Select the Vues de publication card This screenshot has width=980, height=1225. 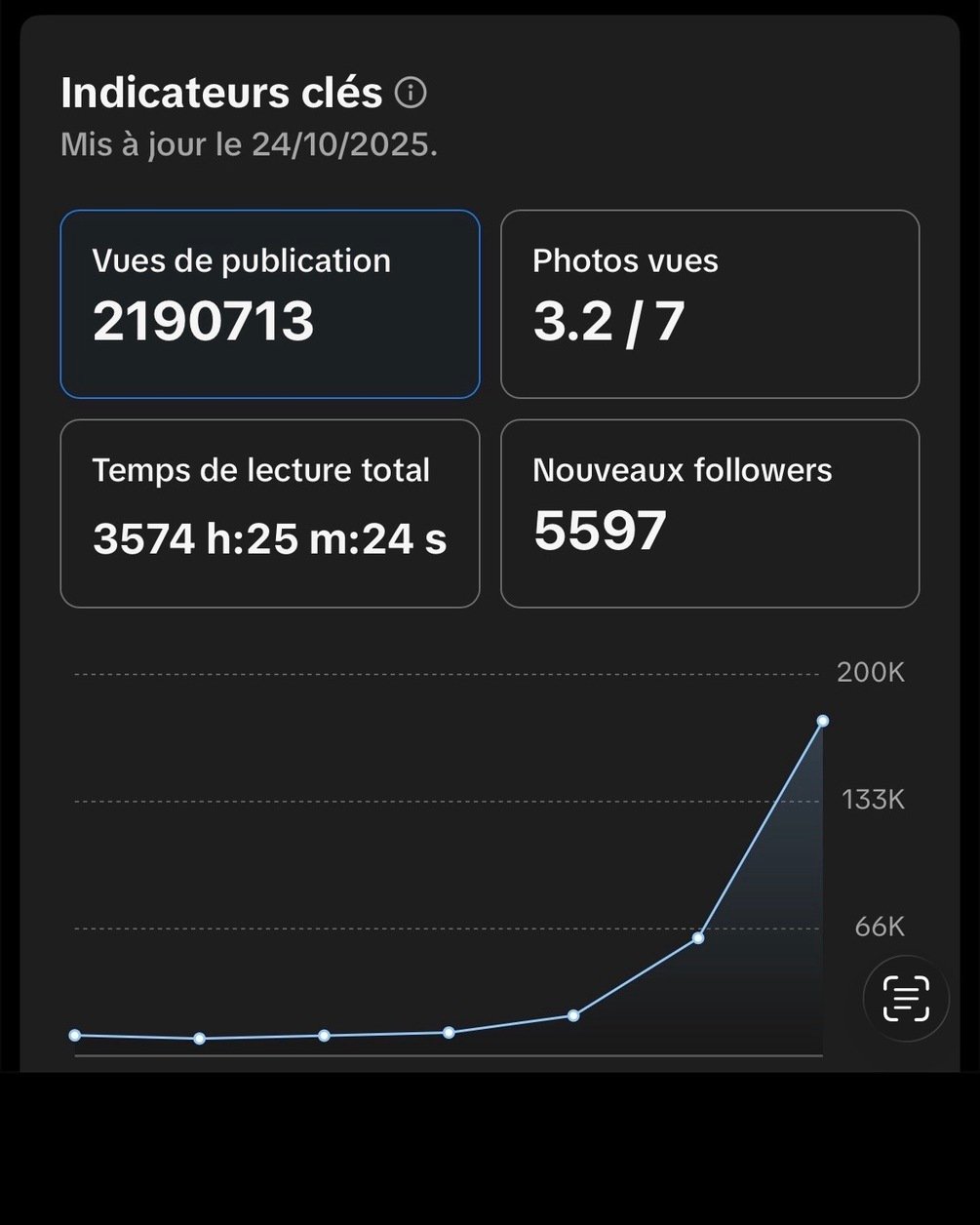tap(270, 303)
